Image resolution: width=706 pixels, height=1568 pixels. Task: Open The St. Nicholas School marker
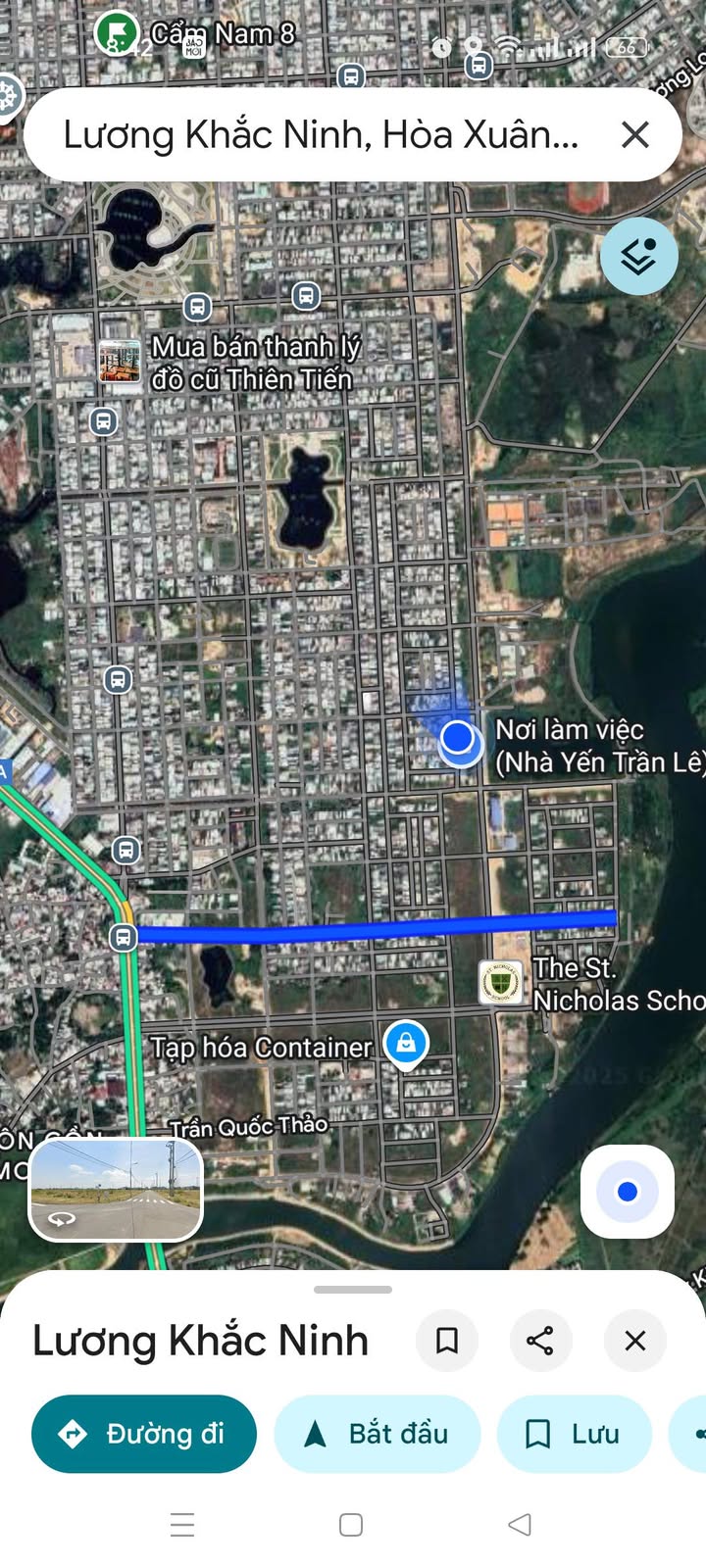coord(500,983)
